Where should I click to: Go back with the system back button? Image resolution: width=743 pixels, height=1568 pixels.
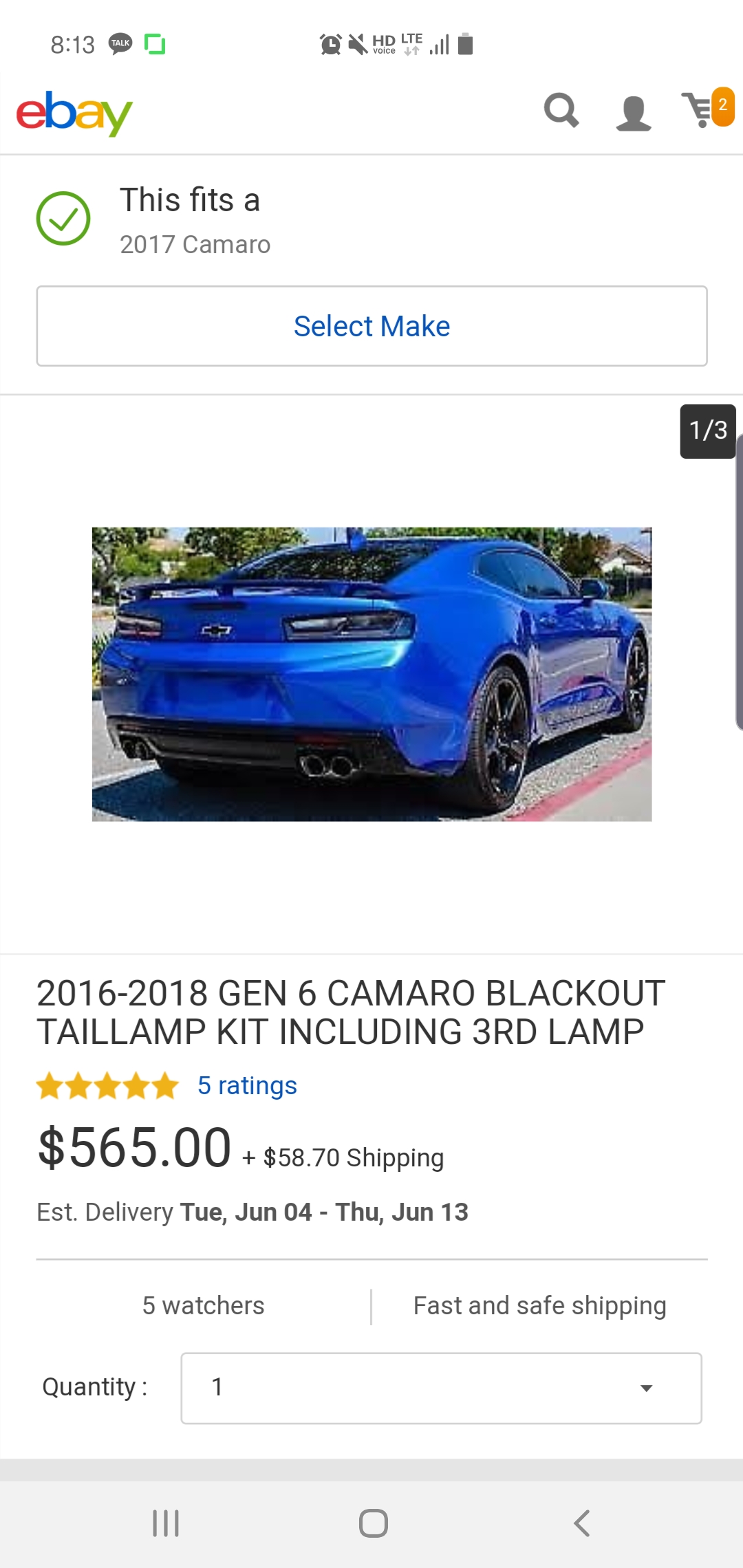tap(582, 1523)
